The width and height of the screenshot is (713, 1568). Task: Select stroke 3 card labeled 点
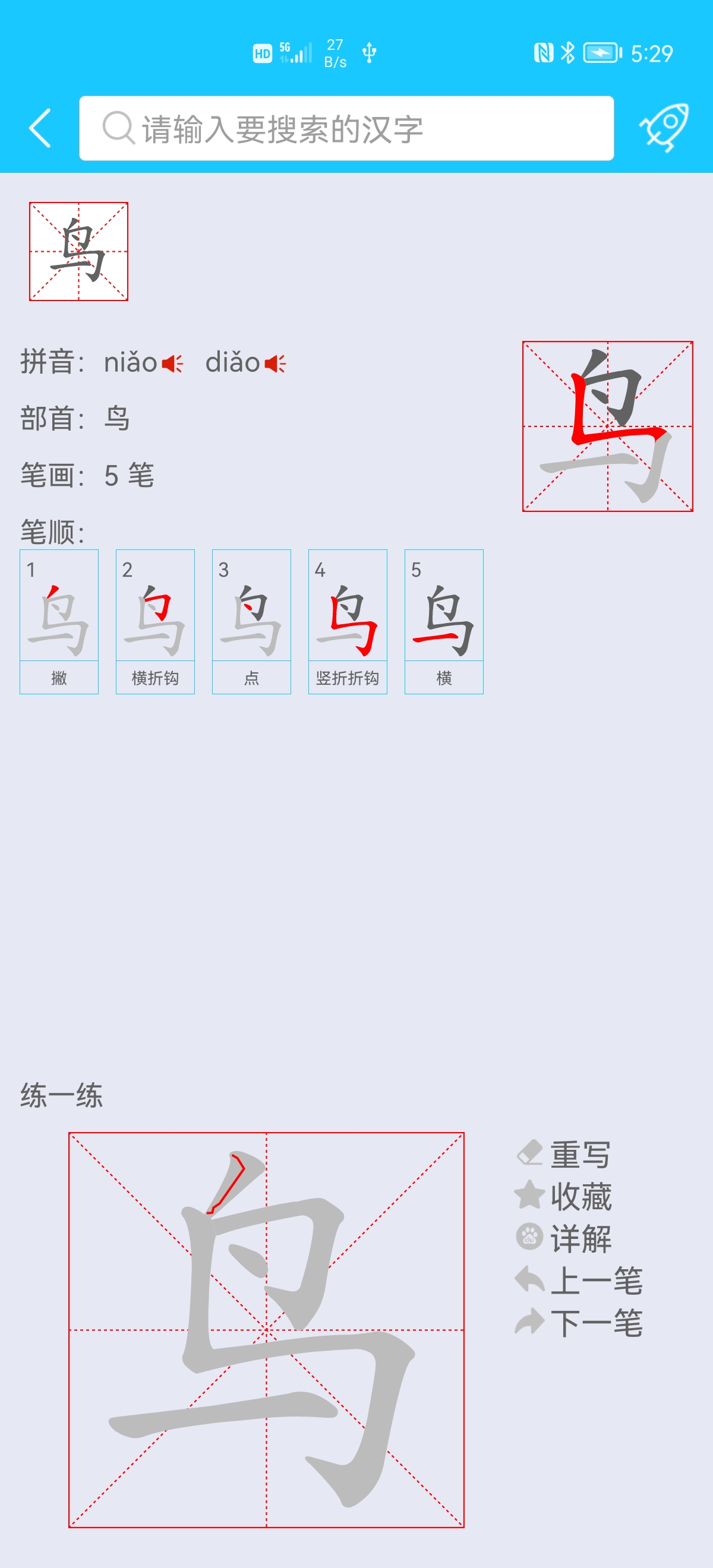[x=251, y=621]
